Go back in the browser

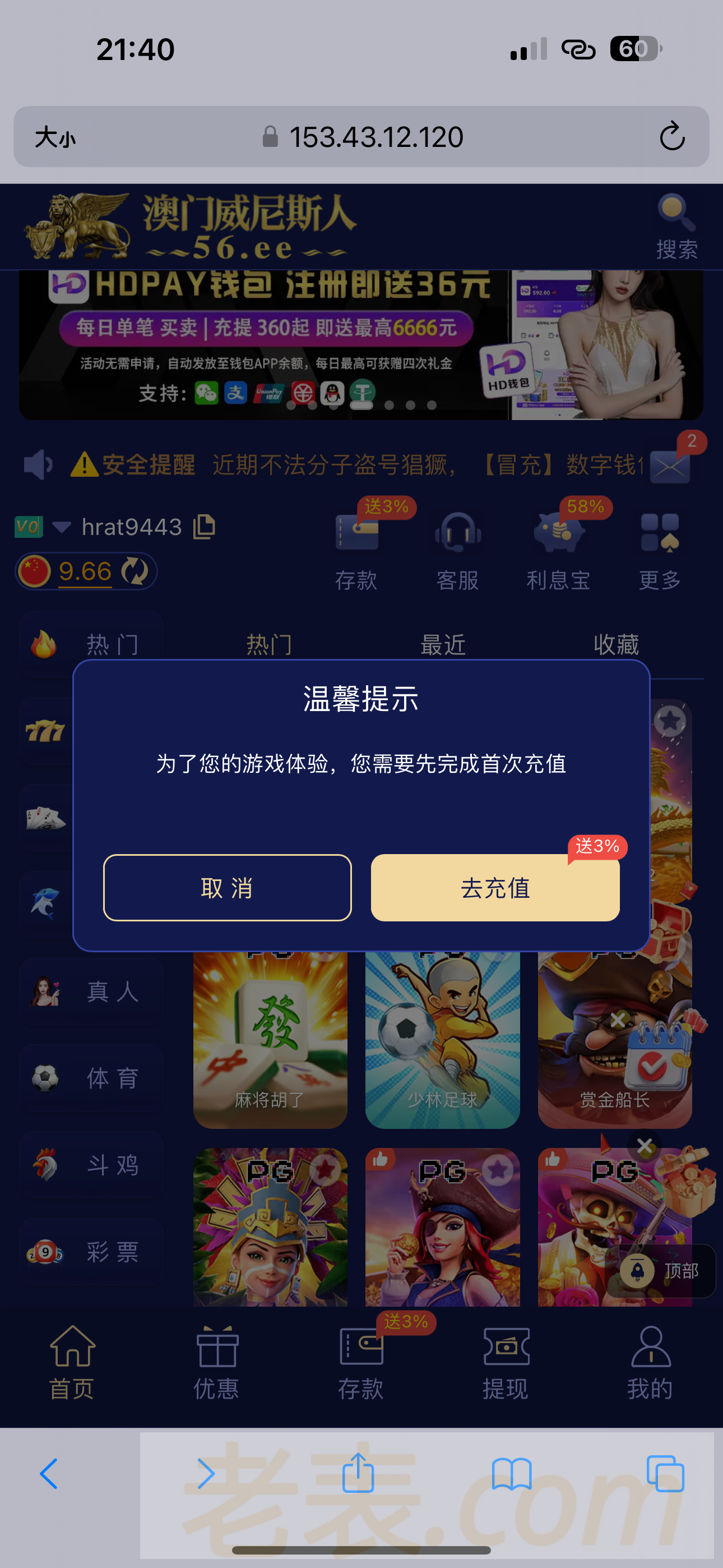(49, 1474)
